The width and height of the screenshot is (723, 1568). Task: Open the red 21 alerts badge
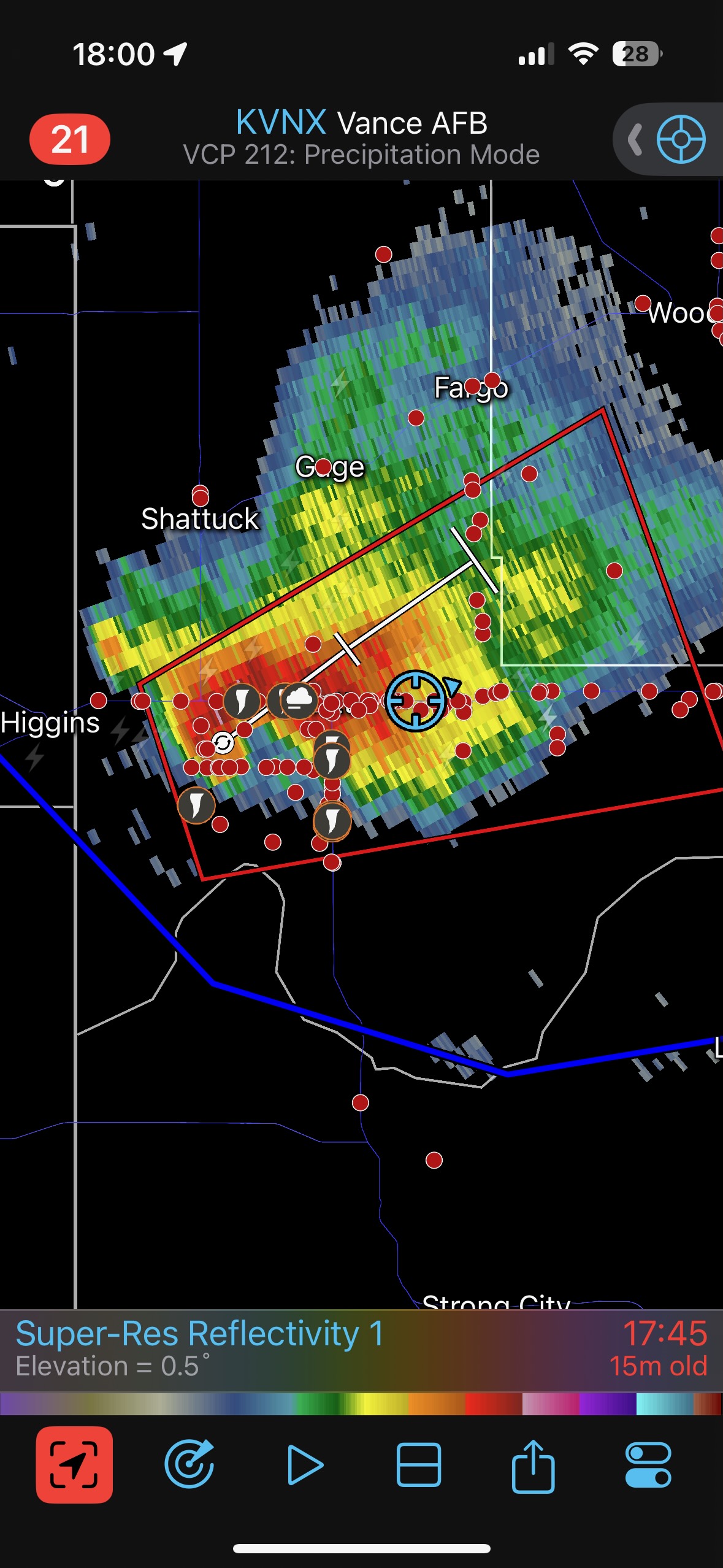[x=70, y=139]
